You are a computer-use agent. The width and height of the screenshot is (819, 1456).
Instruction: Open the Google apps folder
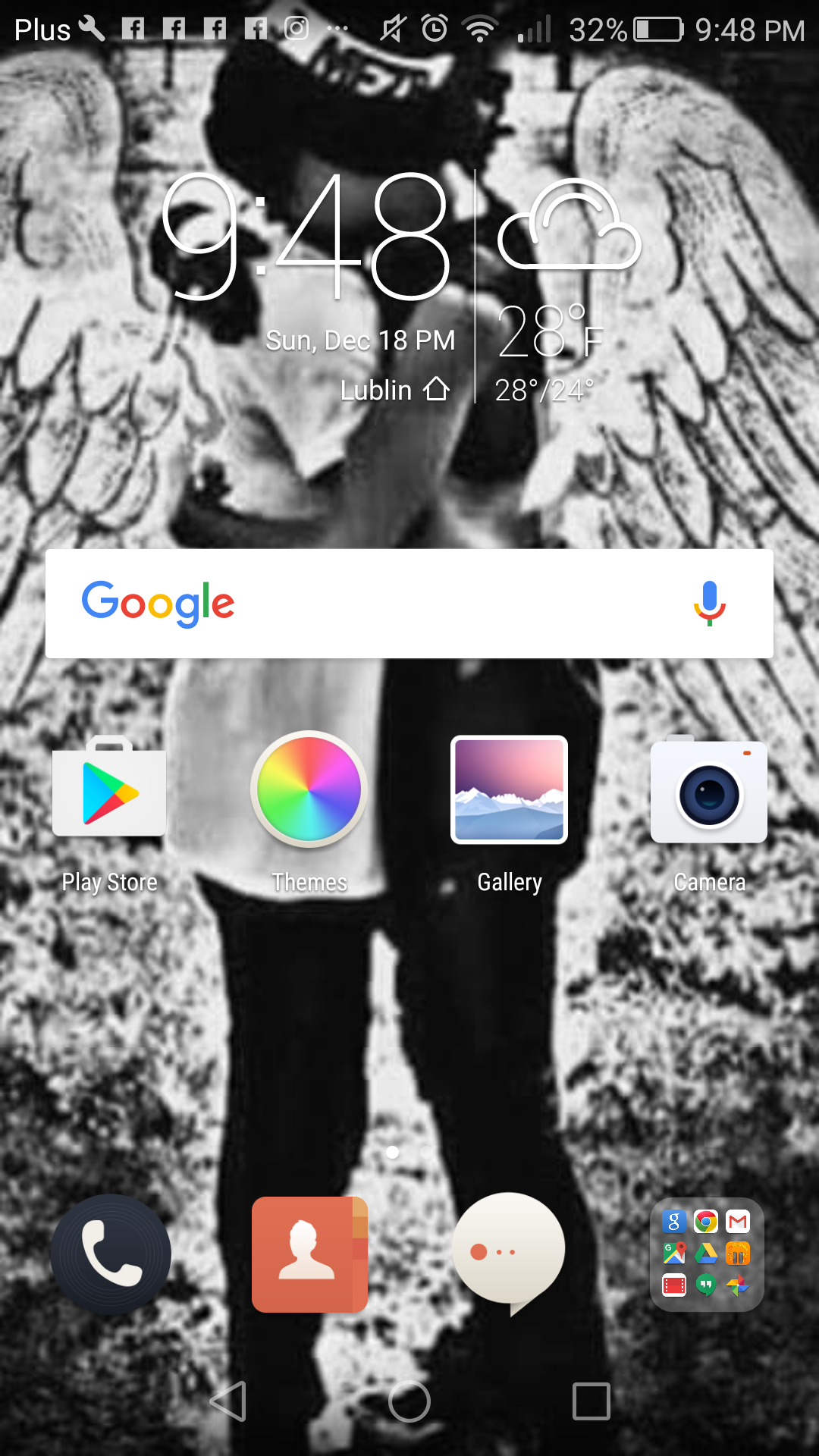tap(707, 1254)
